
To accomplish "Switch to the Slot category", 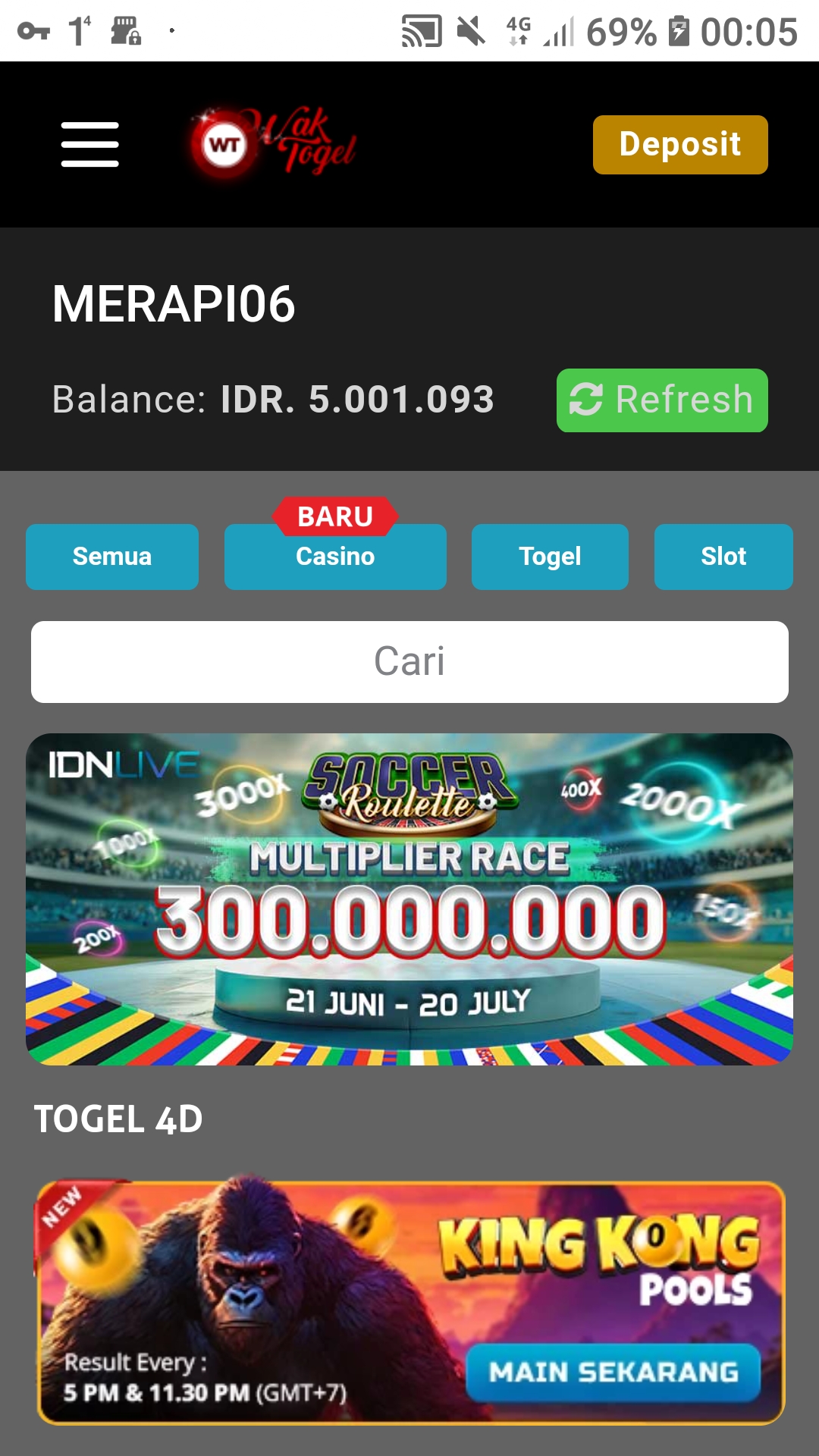I will [723, 557].
